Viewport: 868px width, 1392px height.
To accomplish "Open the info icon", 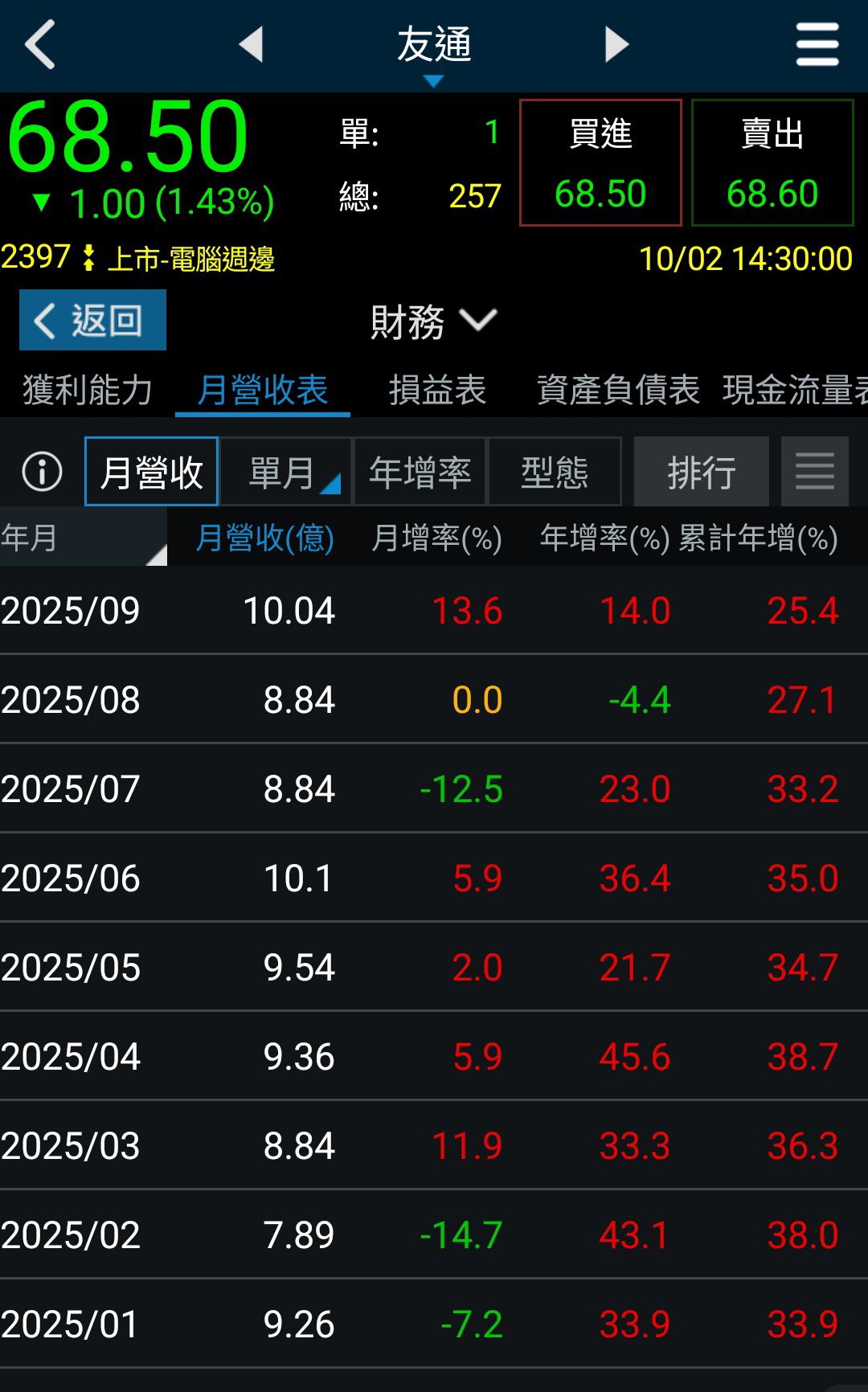I will coord(42,471).
